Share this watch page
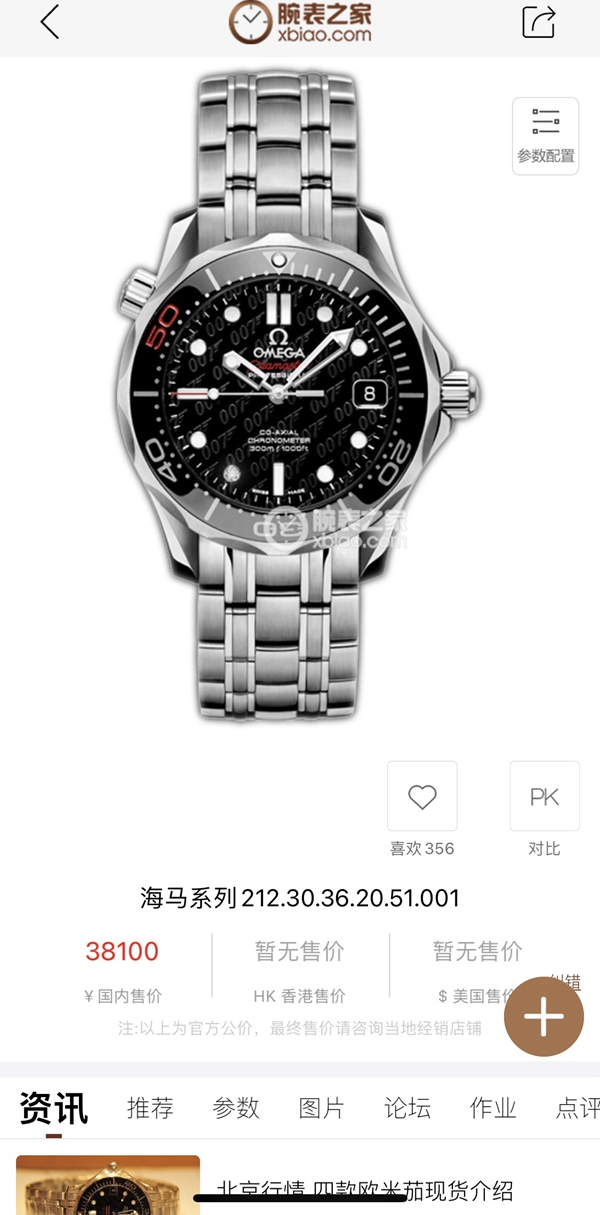The height and width of the screenshot is (1215, 600). [538, 22]
